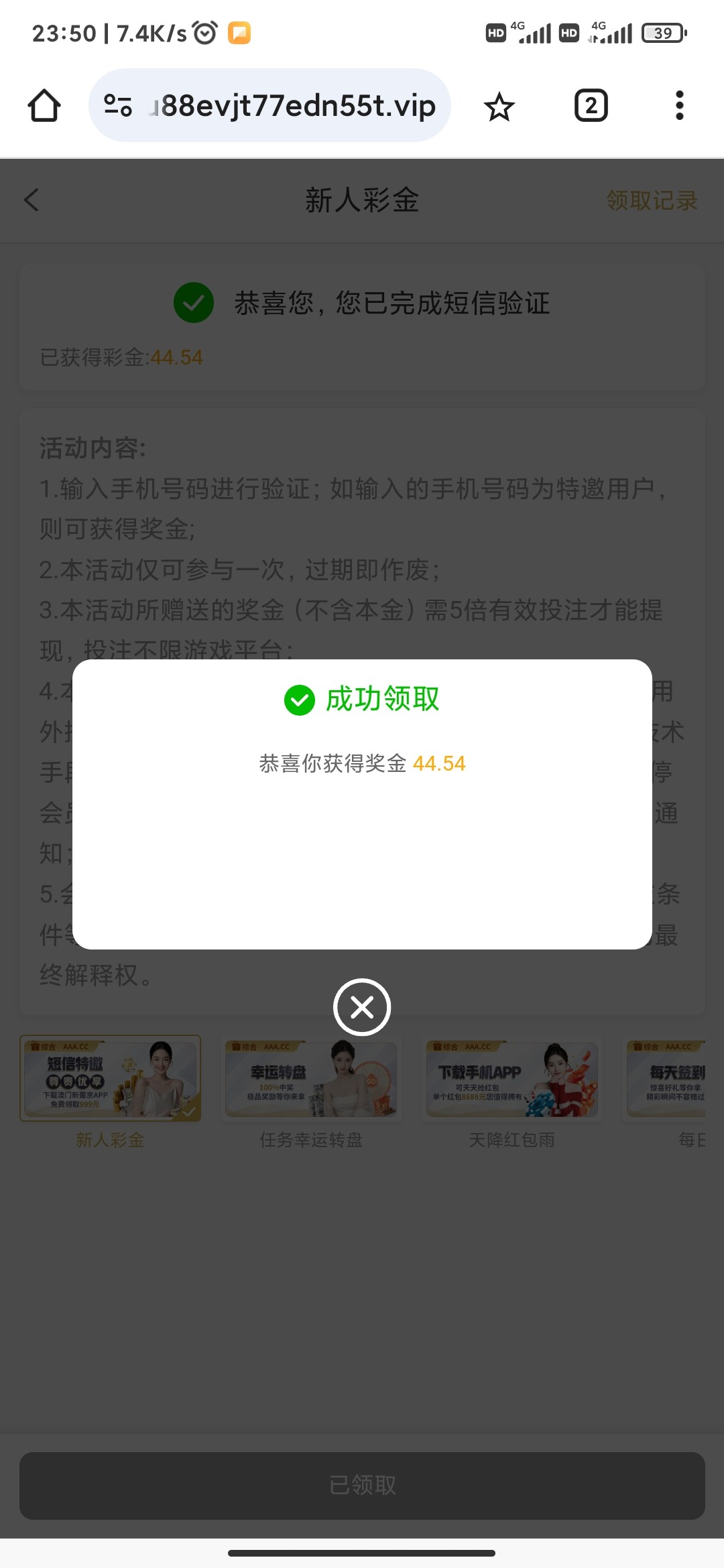724x1568 pixels.
Task: Go to the browser home page
Action: pyautogui.click(x=44, y=106)
